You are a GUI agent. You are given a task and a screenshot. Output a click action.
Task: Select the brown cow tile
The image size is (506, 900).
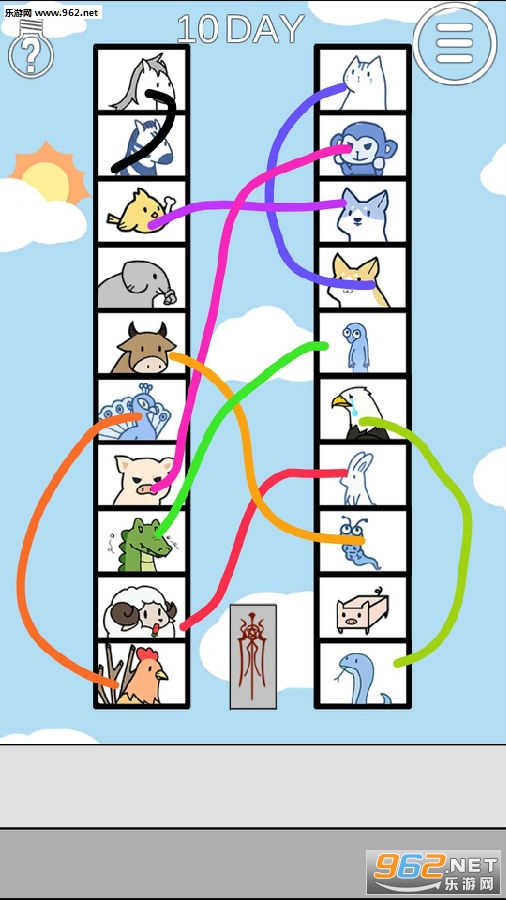[x=142, y=343]
